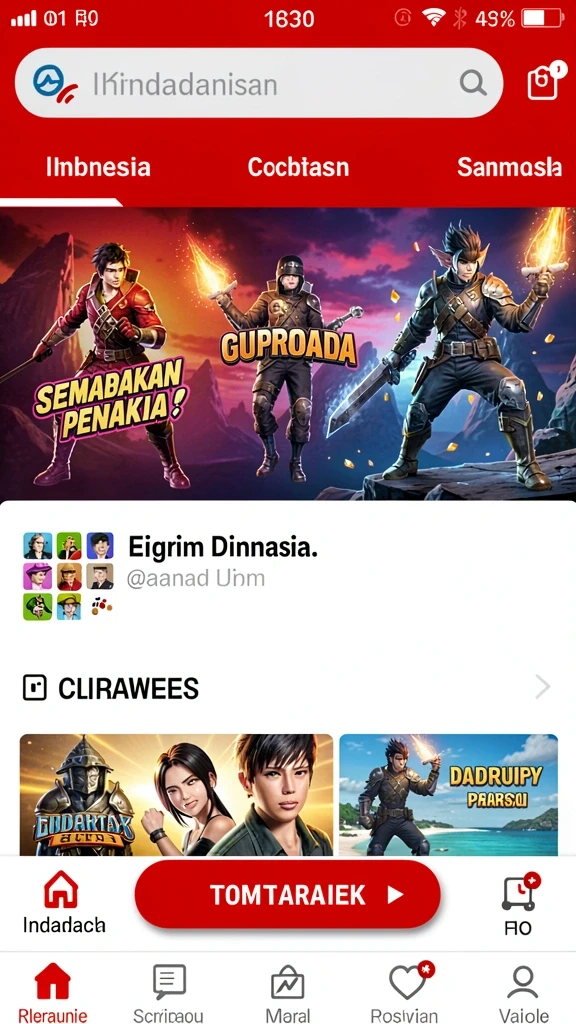
Task: Switch to the Maral shop tab
Action: tap(287, 991)
